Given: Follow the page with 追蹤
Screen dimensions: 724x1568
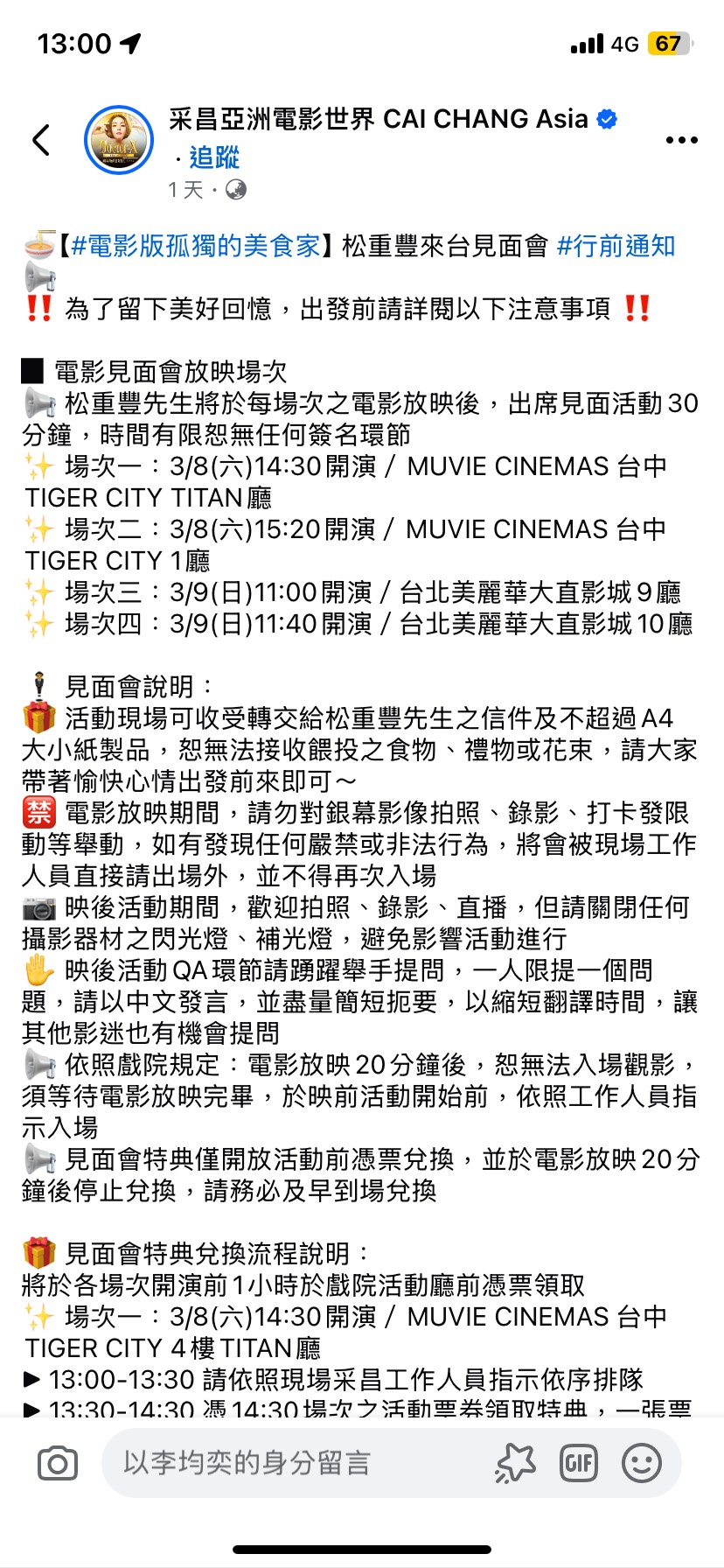Looking at the screenshot, I should click(x=214, y=157).
